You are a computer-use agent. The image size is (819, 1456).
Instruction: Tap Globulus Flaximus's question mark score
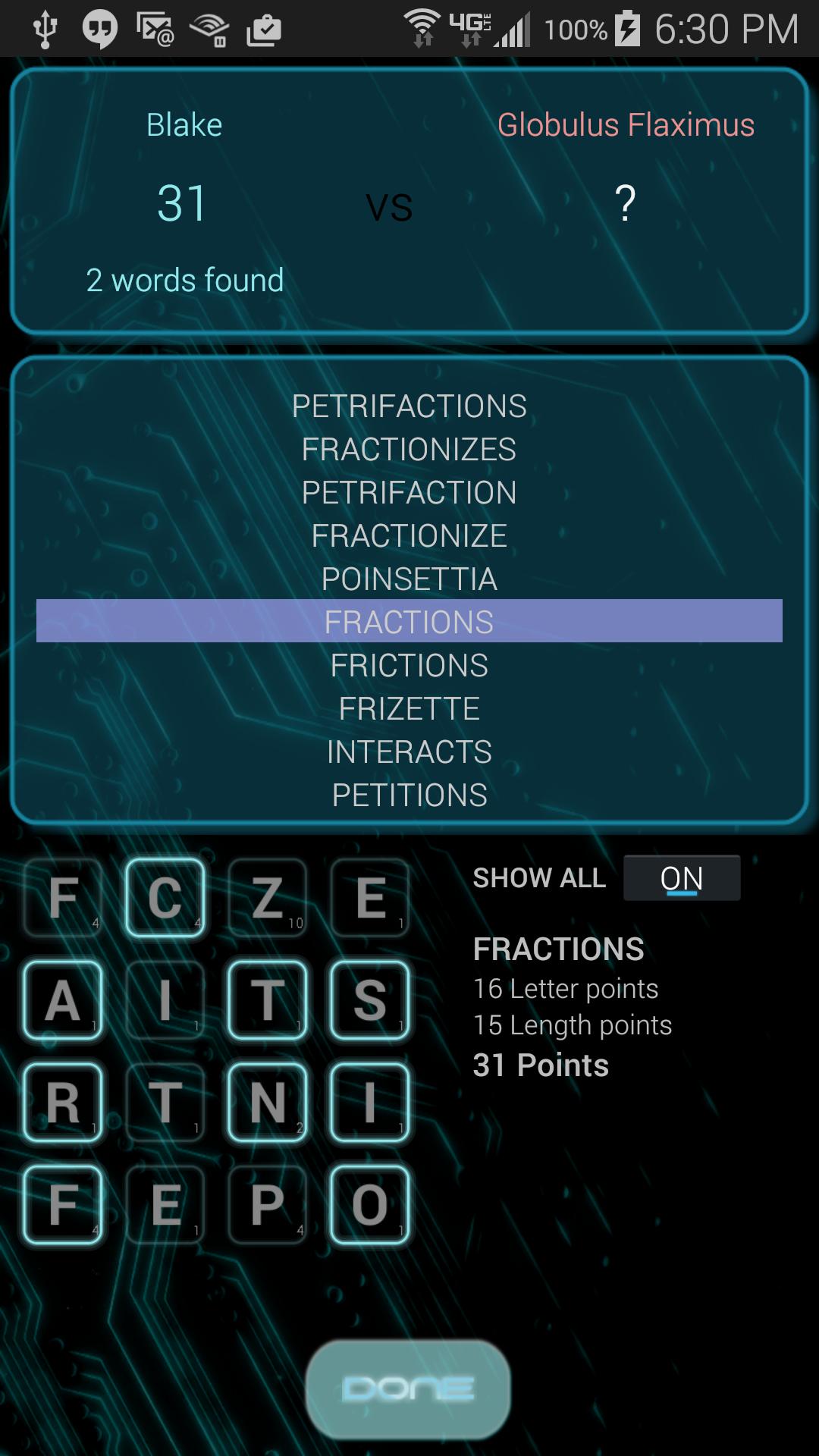pos(626,203)
